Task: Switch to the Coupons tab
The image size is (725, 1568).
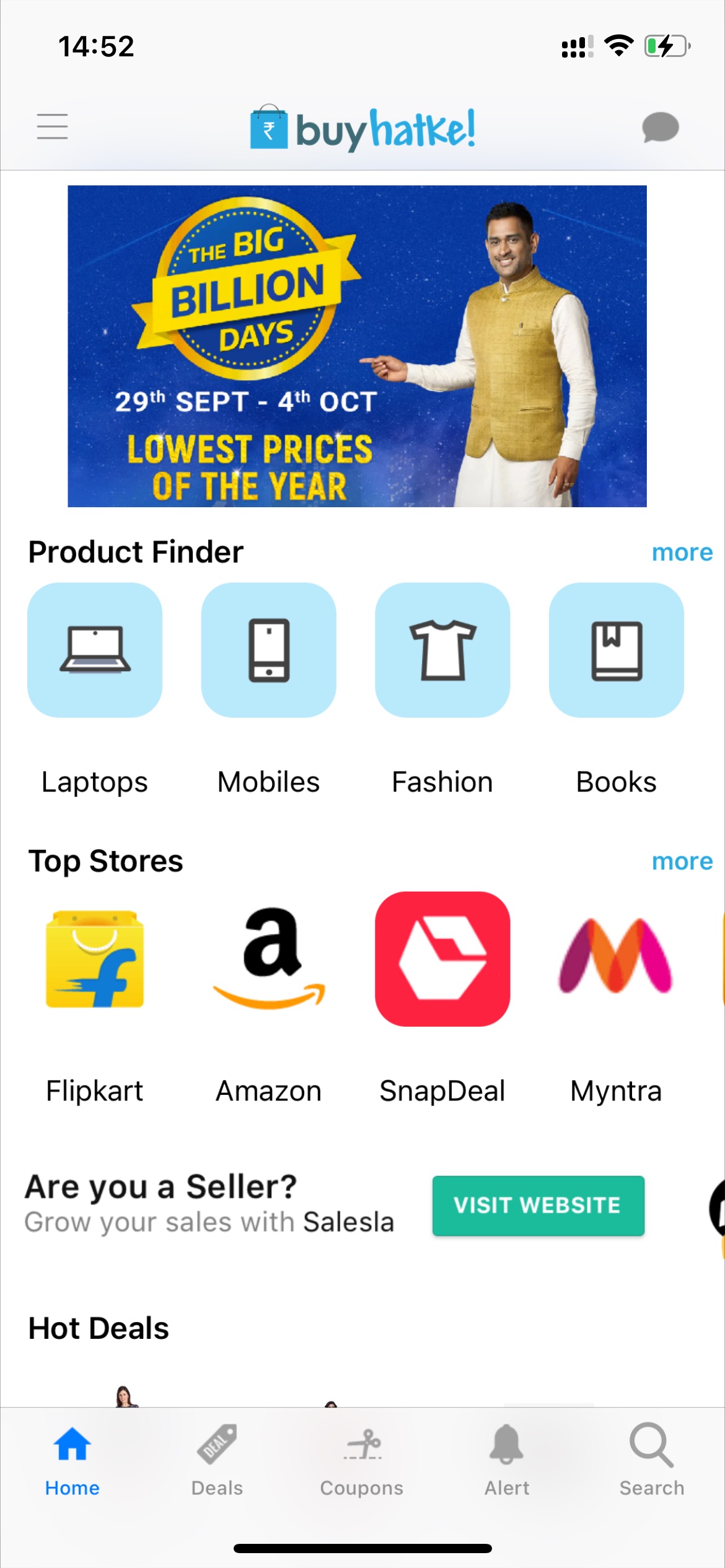Action: pos(362,1460)
